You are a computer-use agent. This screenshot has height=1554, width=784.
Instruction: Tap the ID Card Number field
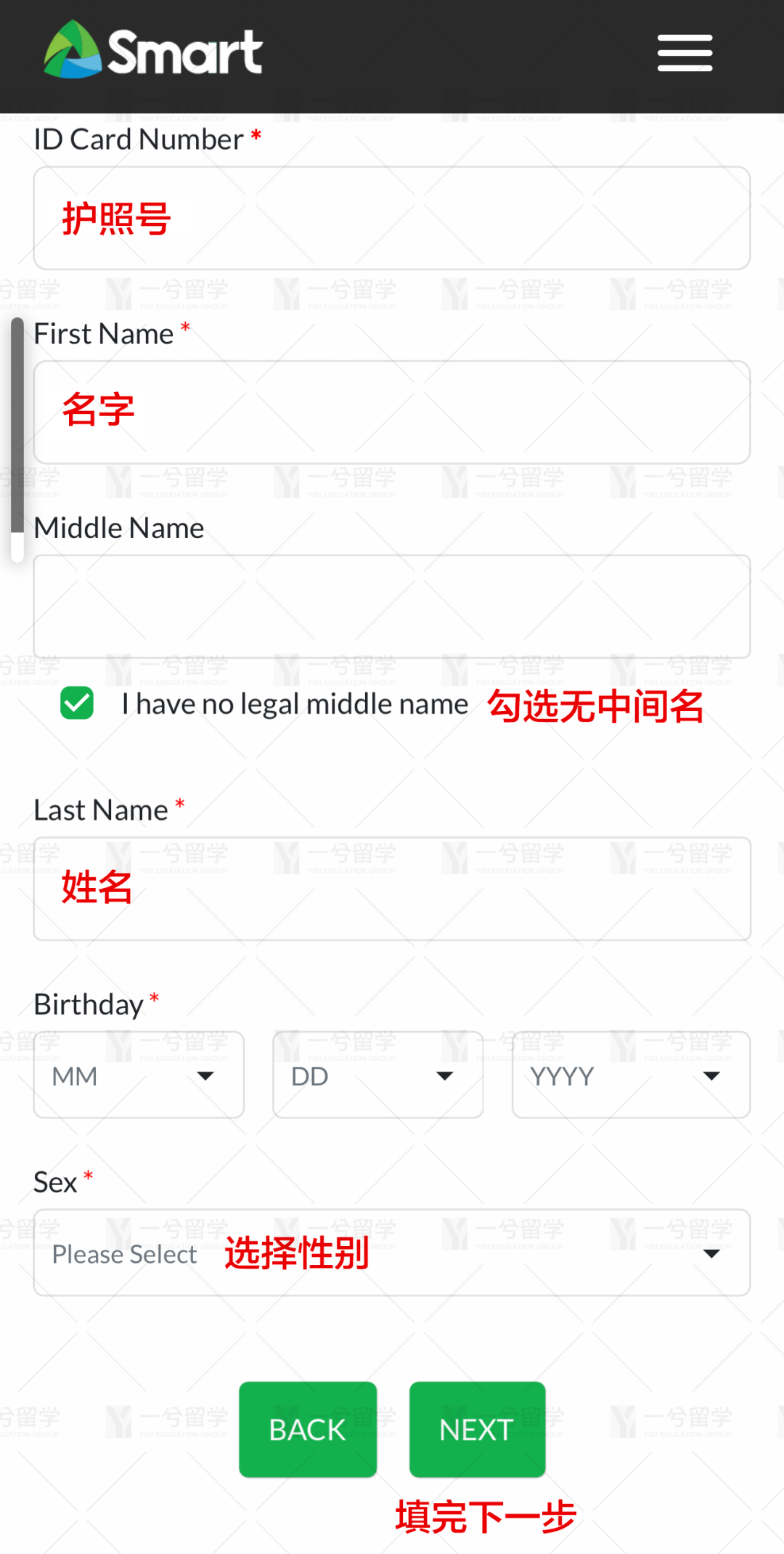(x=392, y=218)
